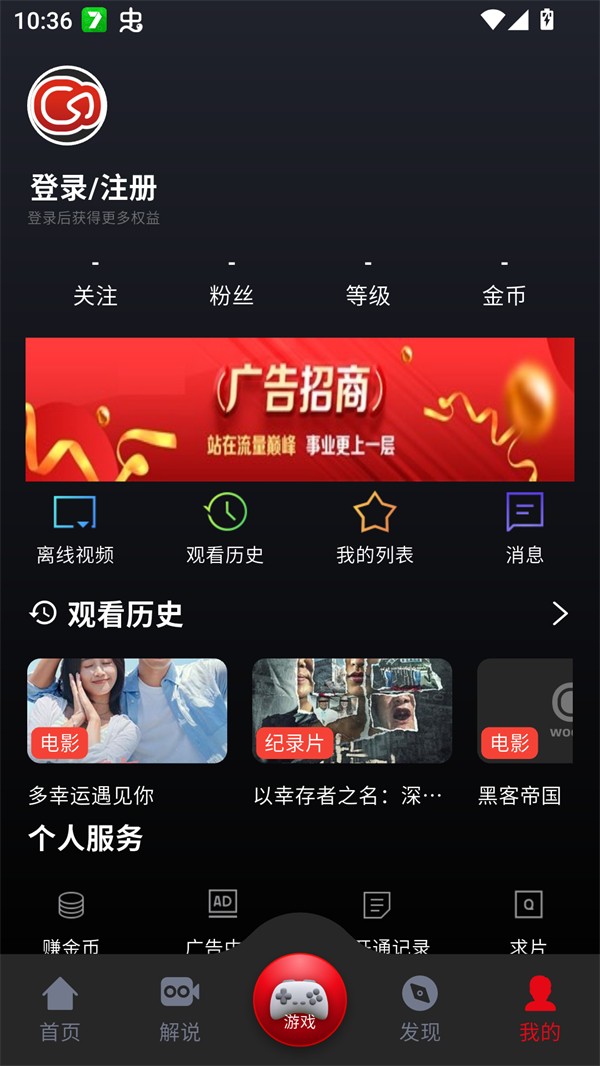The width and height of the screenshot is (600, 1066).
Task: Switch to the 解说 tab
Action: [x=180, y=1010]
